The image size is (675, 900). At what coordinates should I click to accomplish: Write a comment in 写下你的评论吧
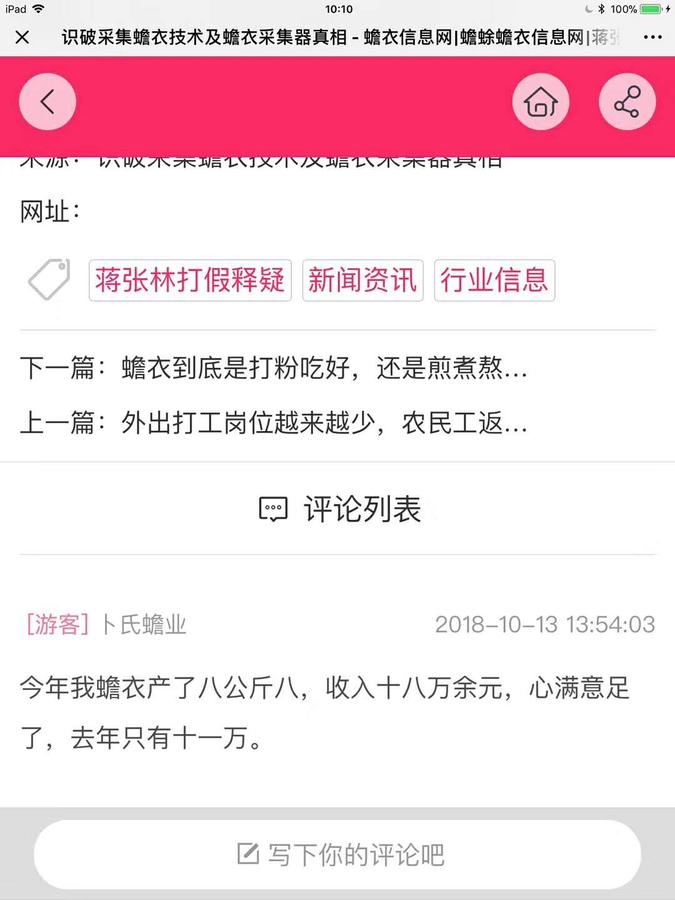[x=338, y=855]
